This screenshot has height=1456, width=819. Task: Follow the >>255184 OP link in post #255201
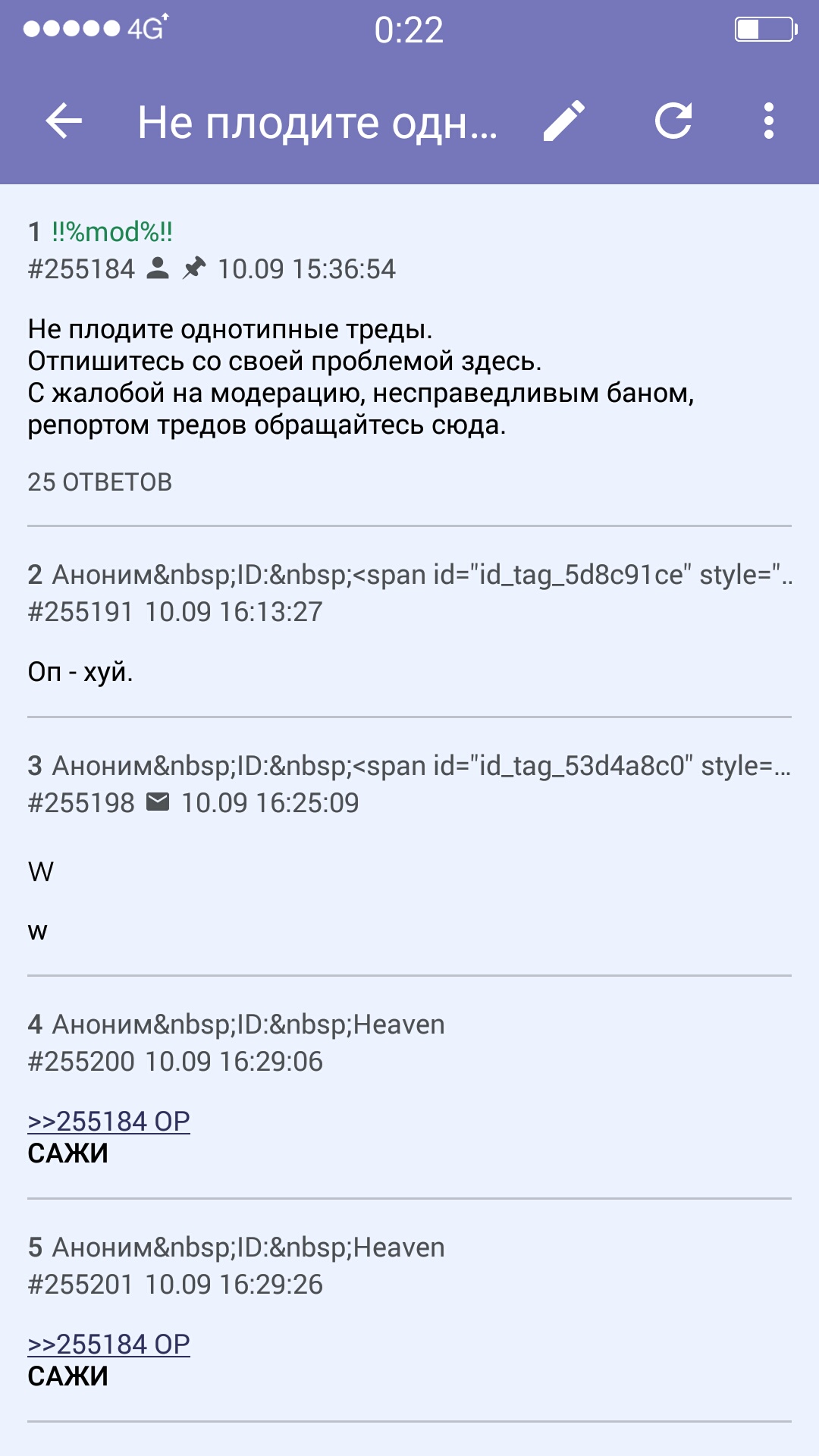click(108, 1344)
